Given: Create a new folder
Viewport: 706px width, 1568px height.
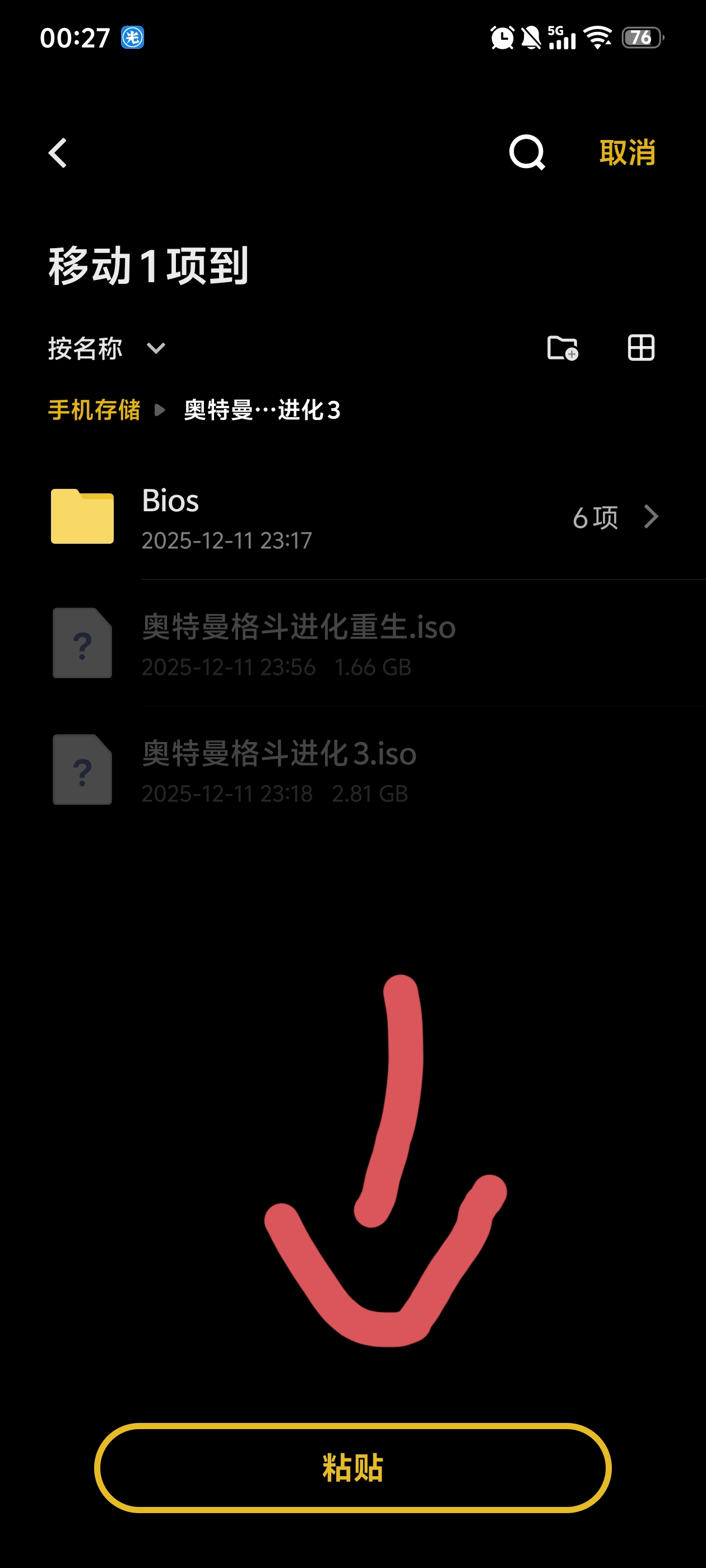Looking at the screenshot, I should 562,348.
